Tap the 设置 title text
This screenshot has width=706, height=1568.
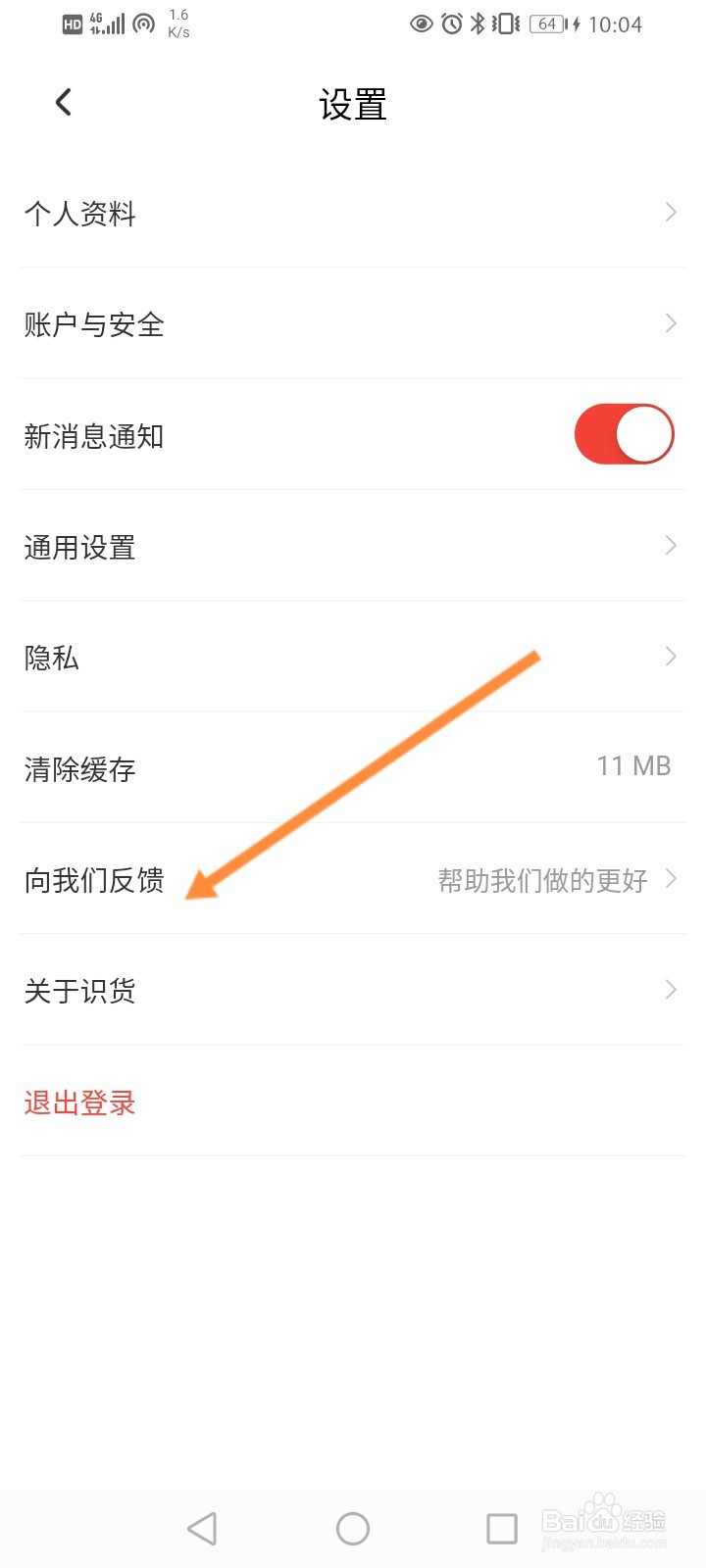353,105
